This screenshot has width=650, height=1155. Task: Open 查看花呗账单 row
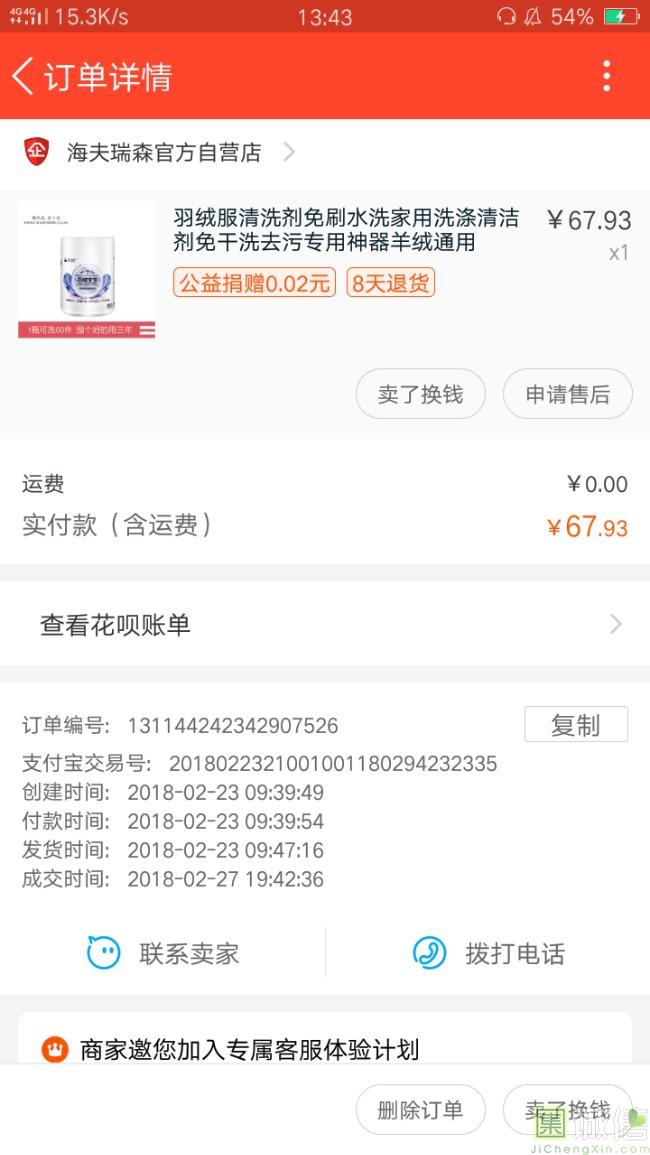pyautogui.click(x=325, y=625)
